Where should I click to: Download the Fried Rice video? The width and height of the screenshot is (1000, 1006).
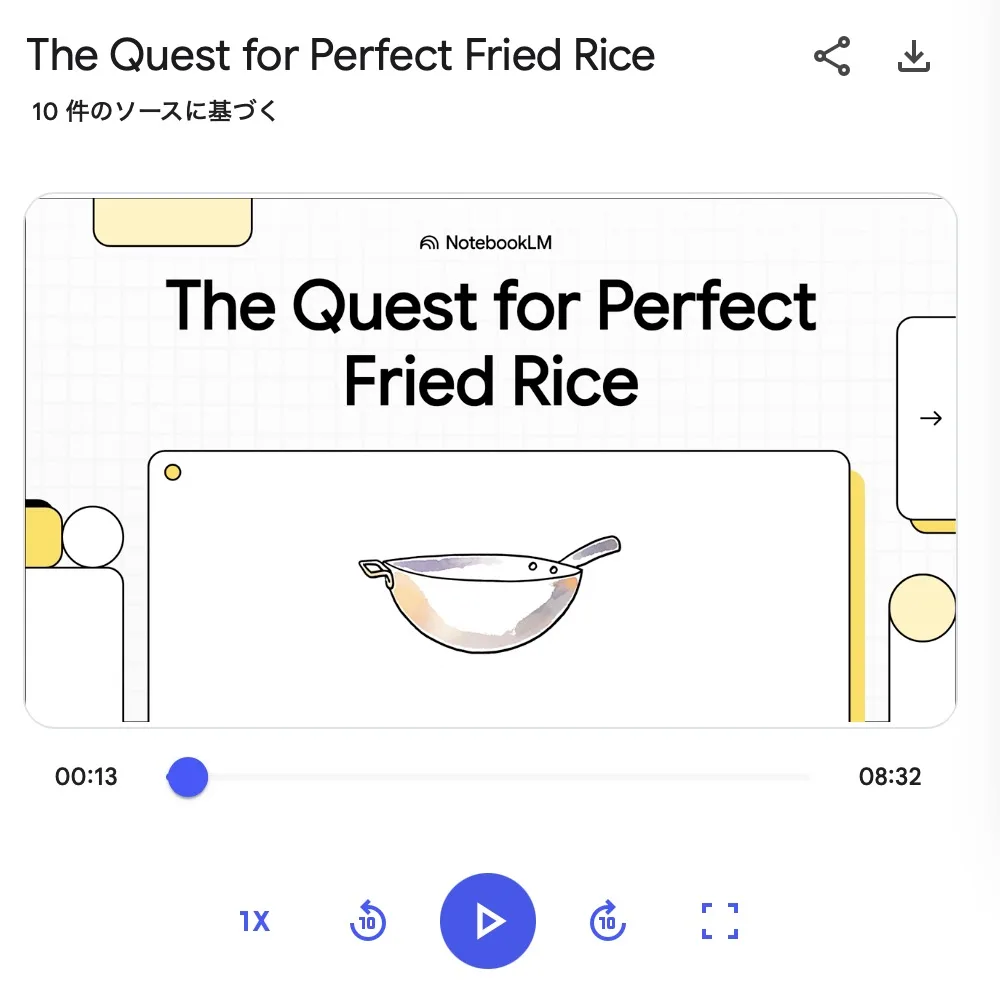(913, 57)
